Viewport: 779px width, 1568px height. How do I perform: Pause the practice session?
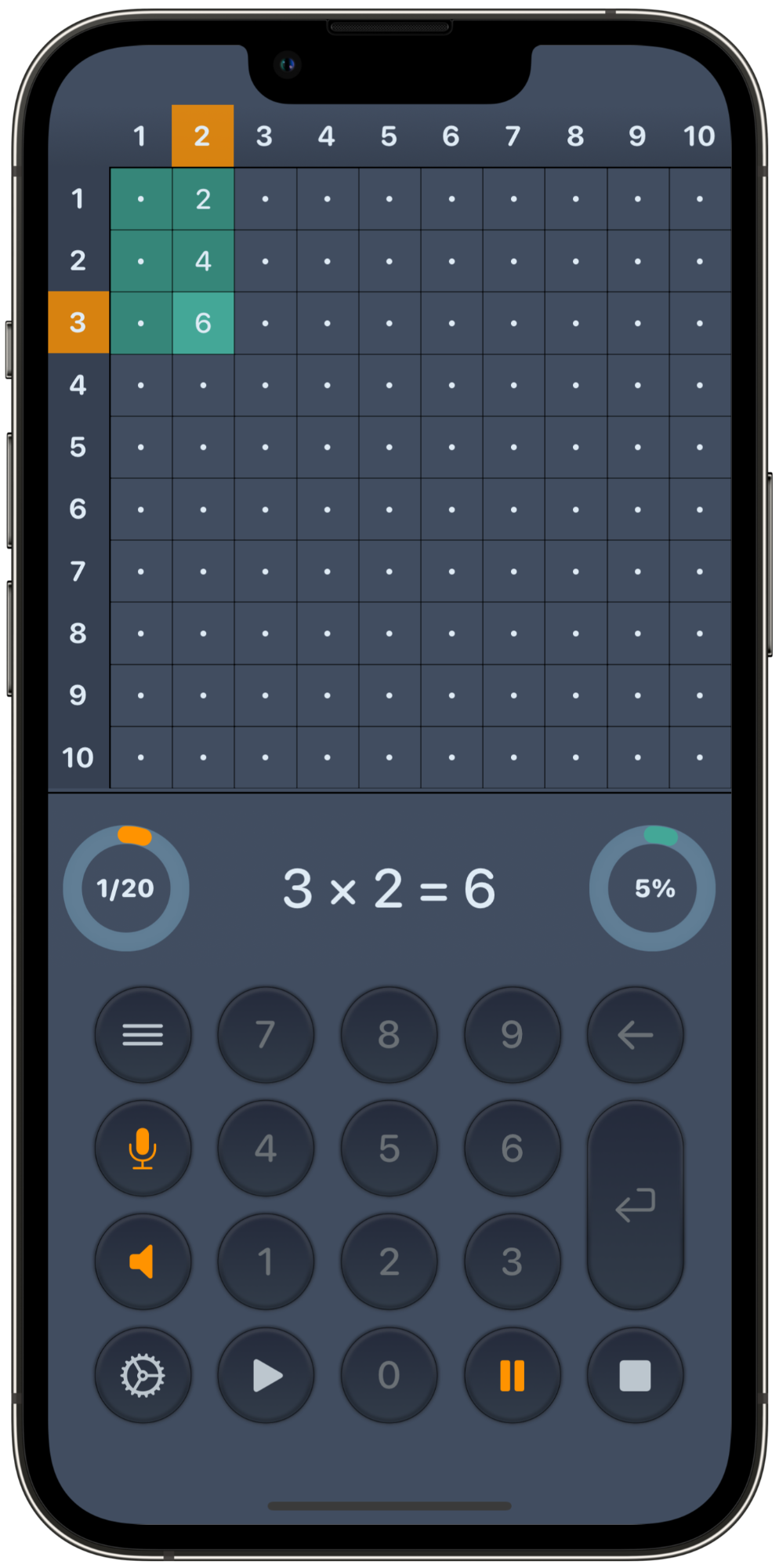[x=513, y=1376]
